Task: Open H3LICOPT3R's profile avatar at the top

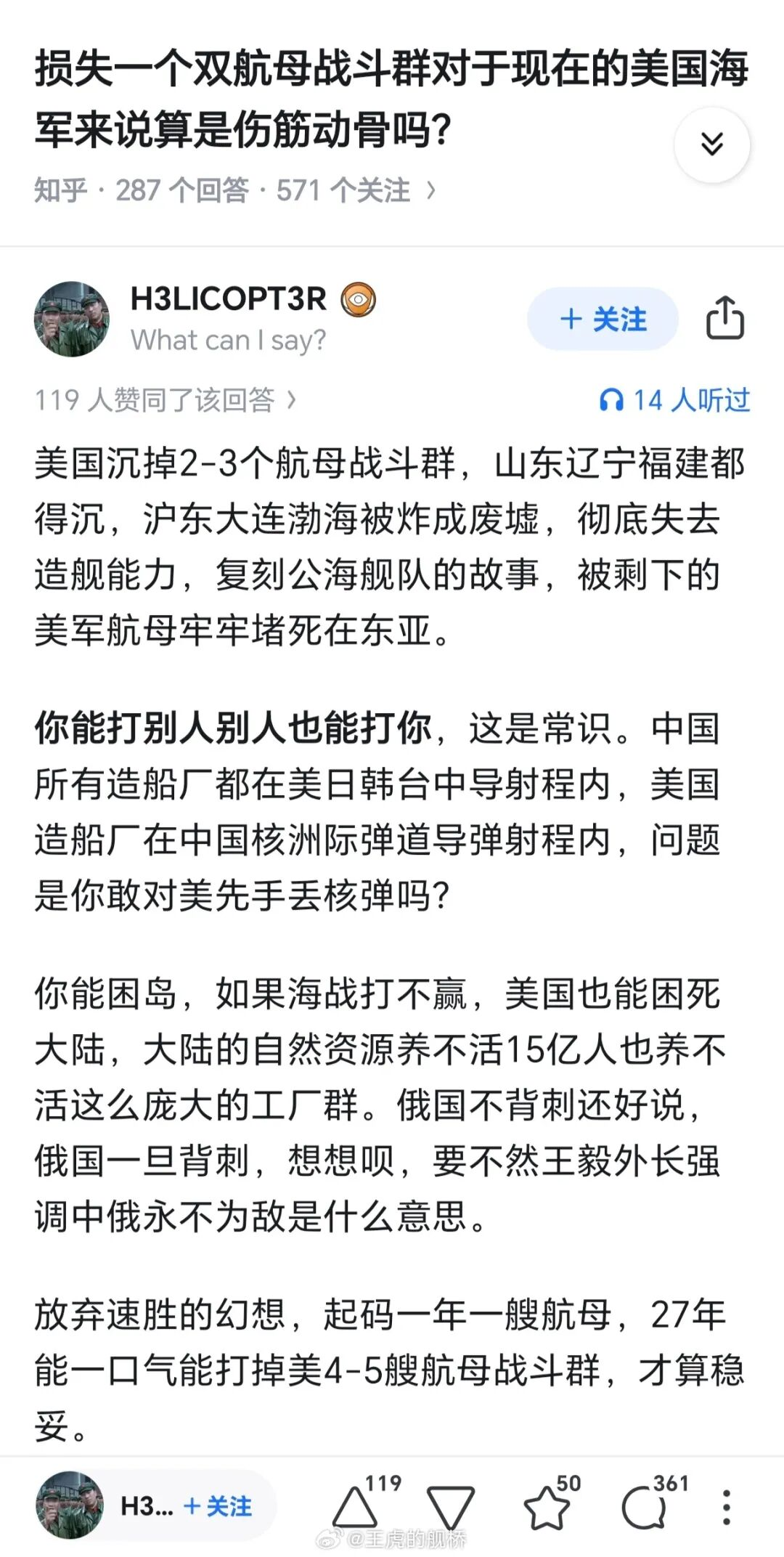Action: [72, 319]
